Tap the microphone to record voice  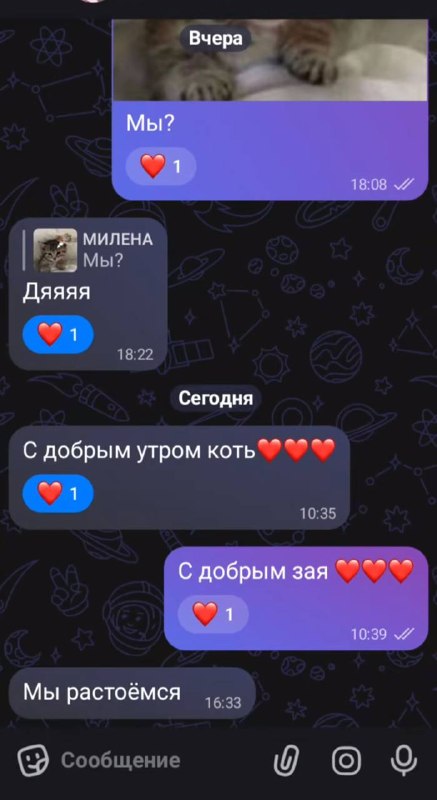[x=404, y=760]
